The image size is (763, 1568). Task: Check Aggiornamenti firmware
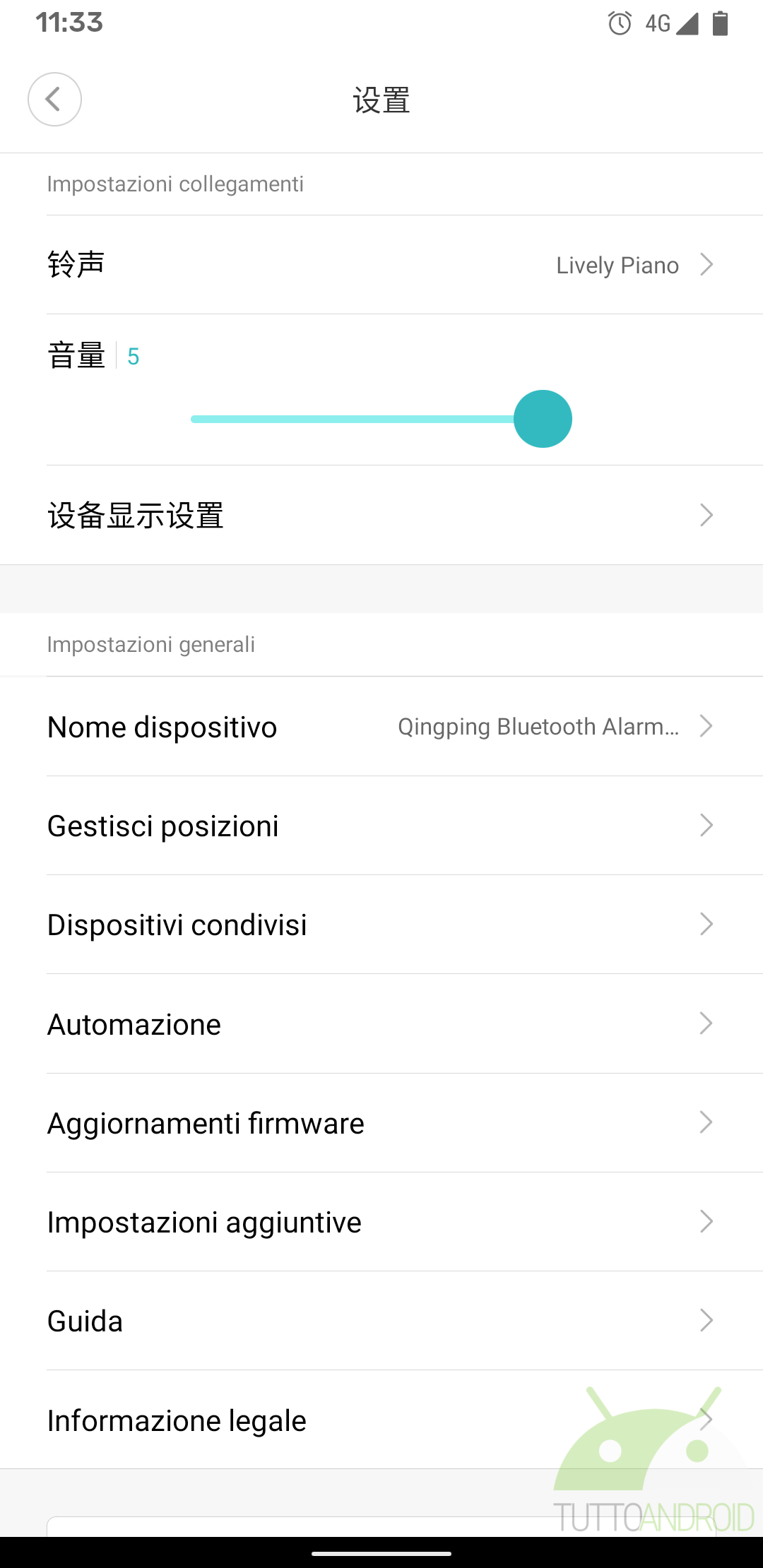click(x=381, y=1123)
